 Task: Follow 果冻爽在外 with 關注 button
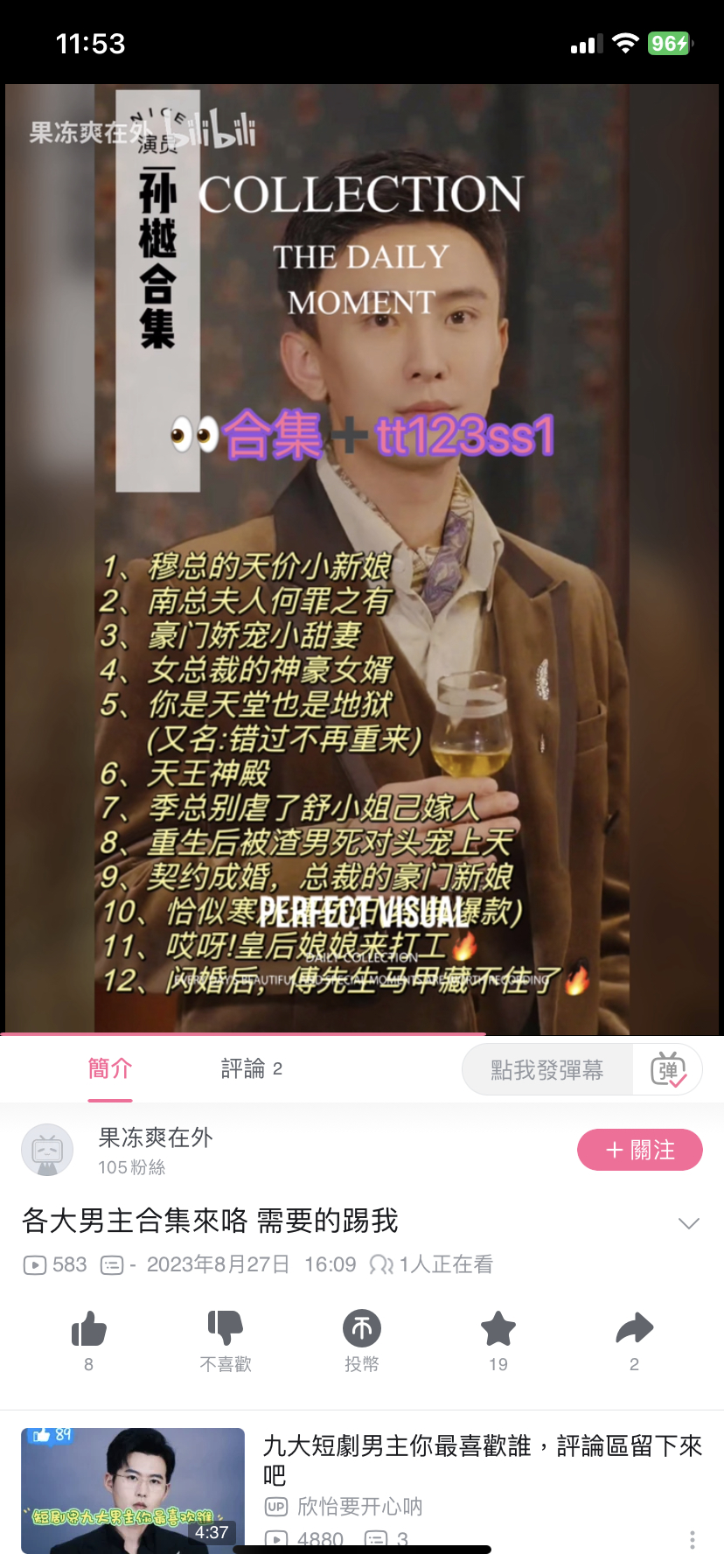(x=639, y=1150)
